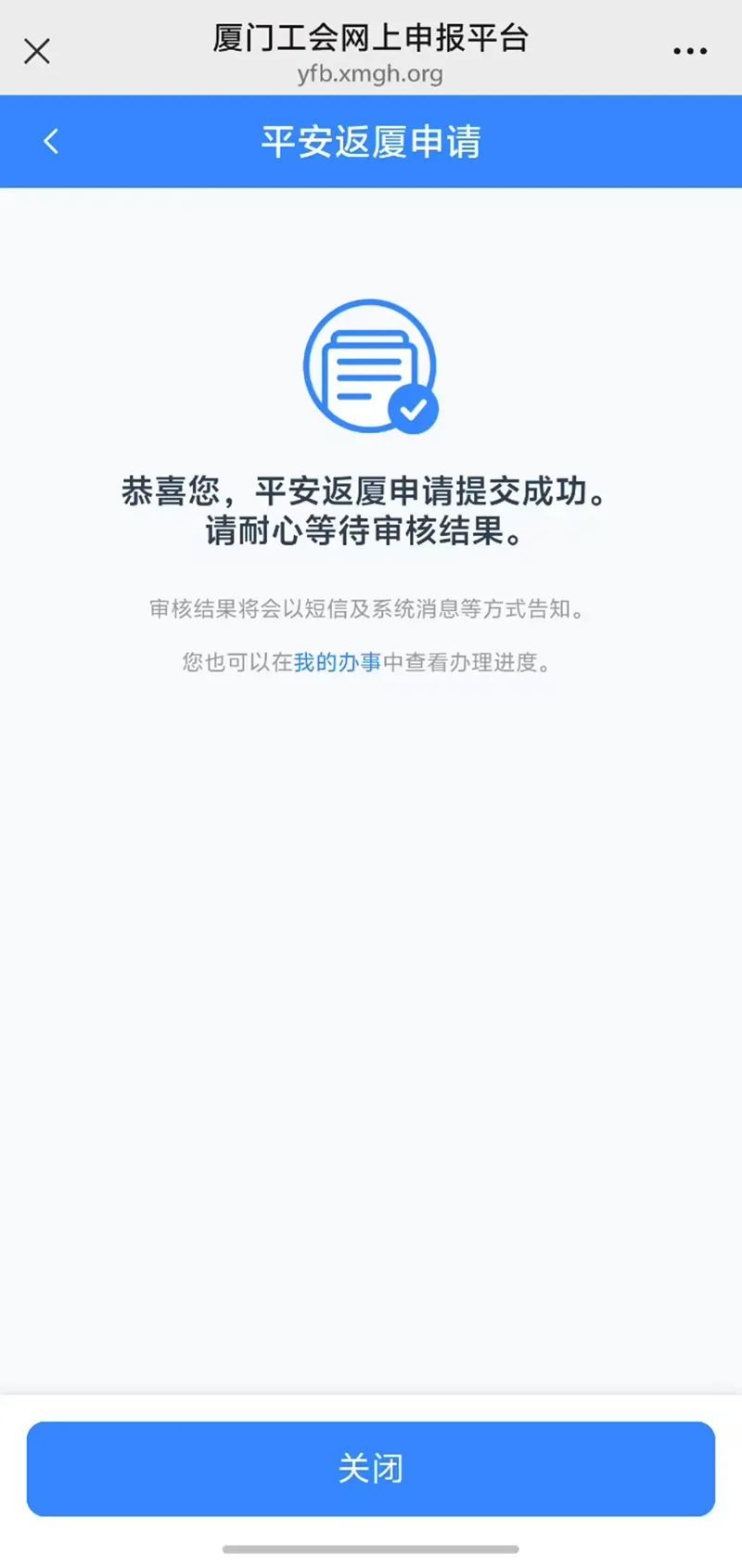The image size is (742, 1568).
Task: Close the web page with the X icon
Action: [37, 51]
